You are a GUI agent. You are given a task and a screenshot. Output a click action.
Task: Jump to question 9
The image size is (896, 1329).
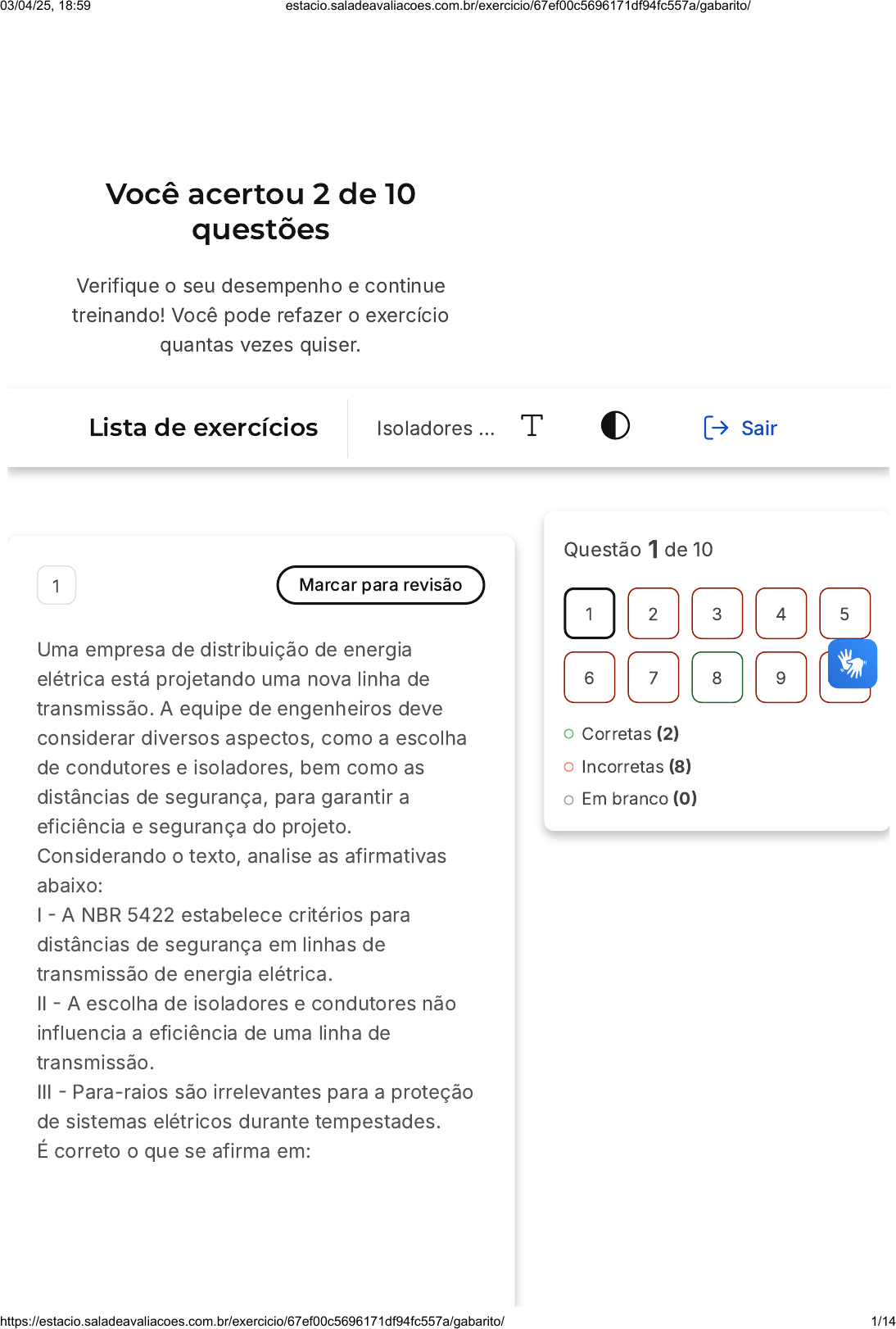[781, 678]
